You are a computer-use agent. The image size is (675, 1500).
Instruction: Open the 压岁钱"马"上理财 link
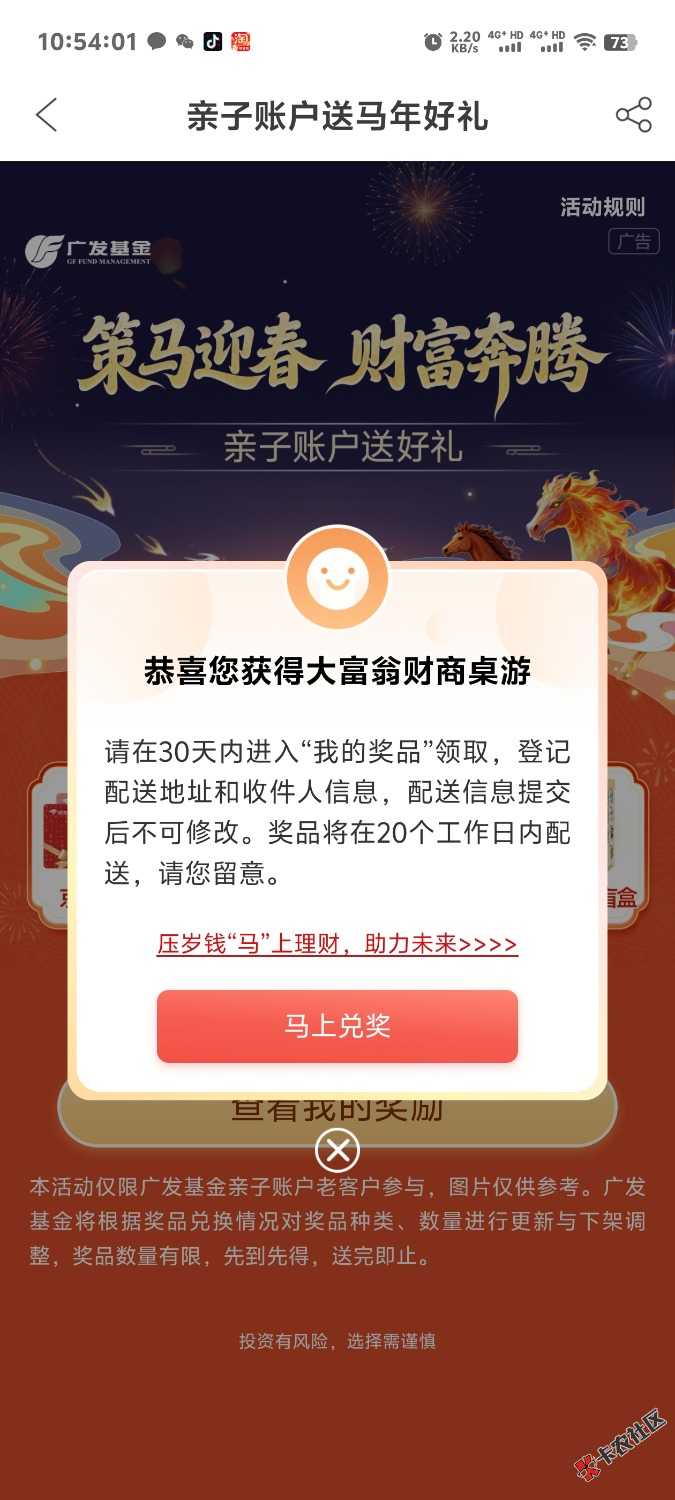point(337,944)
